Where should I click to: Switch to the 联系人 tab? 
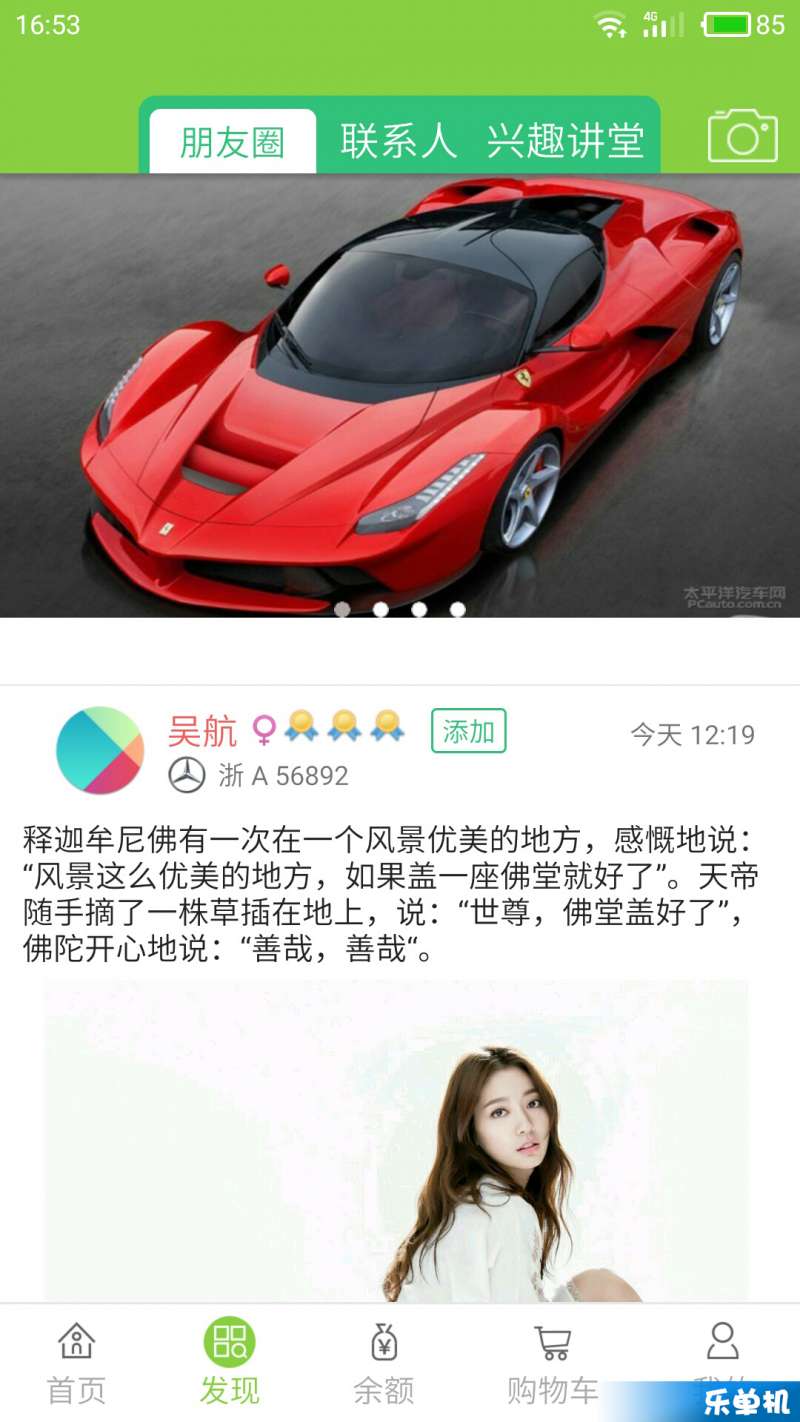click(x=398, y=141)
